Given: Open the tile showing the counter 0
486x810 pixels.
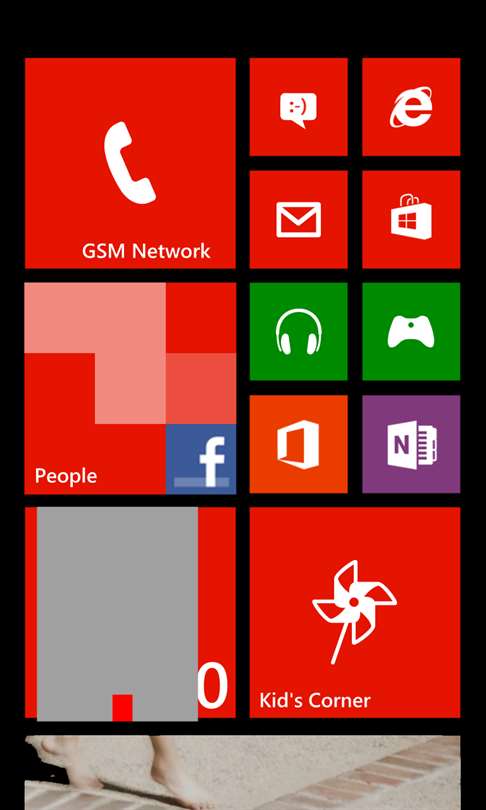Looking at the screenshot, I should [x=130, y=613].
